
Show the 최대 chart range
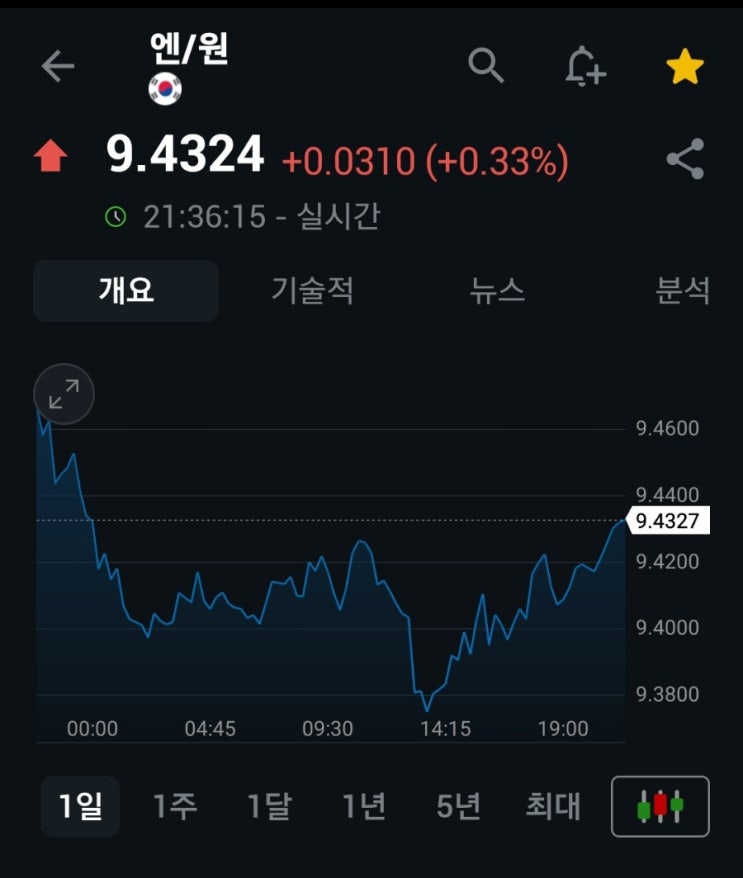tap(553, 806)
